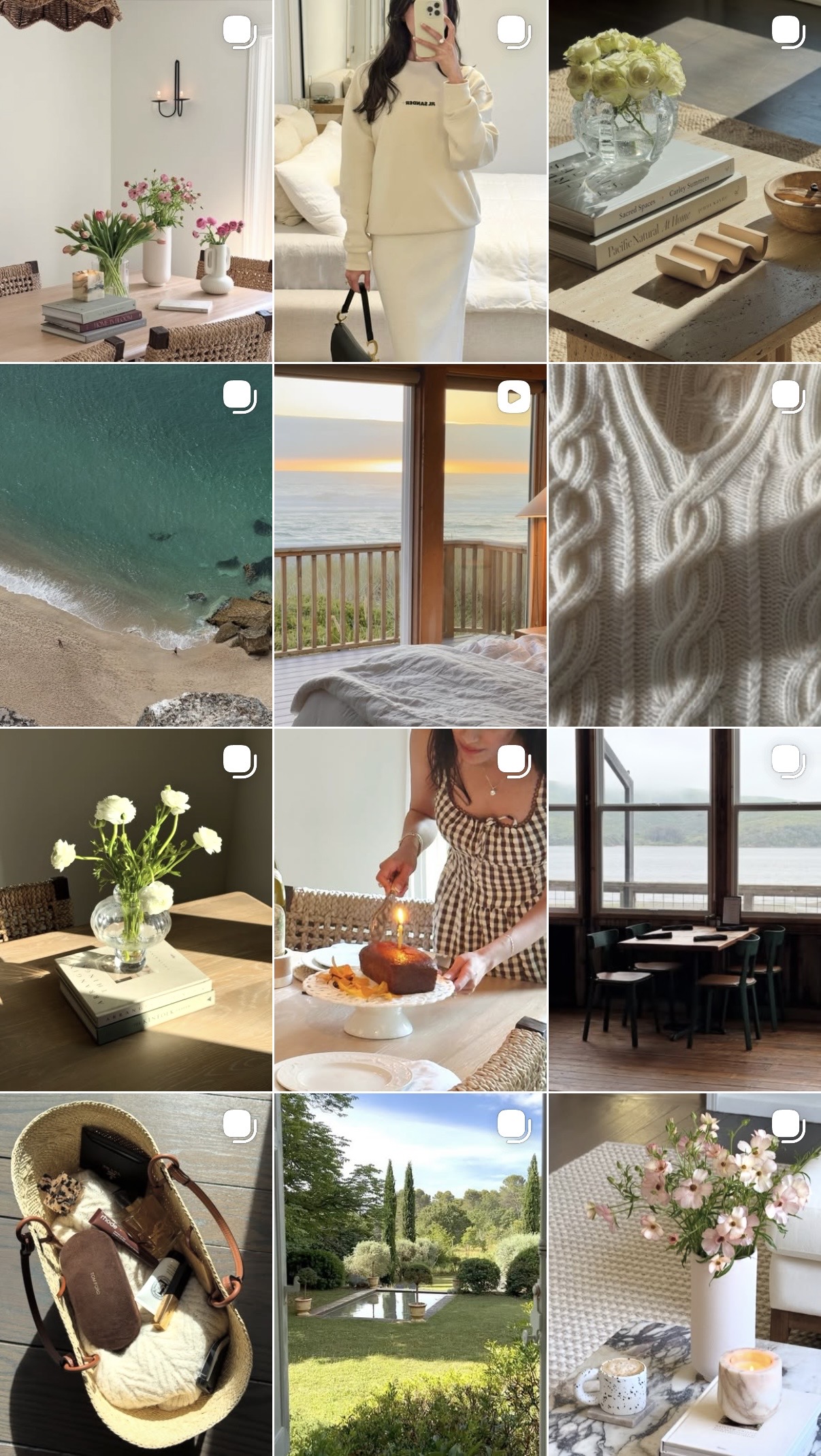The width and height of the screenshot is (821, 1456).
Task: Open the lakeside restaurant window table post
Action: 685,910
